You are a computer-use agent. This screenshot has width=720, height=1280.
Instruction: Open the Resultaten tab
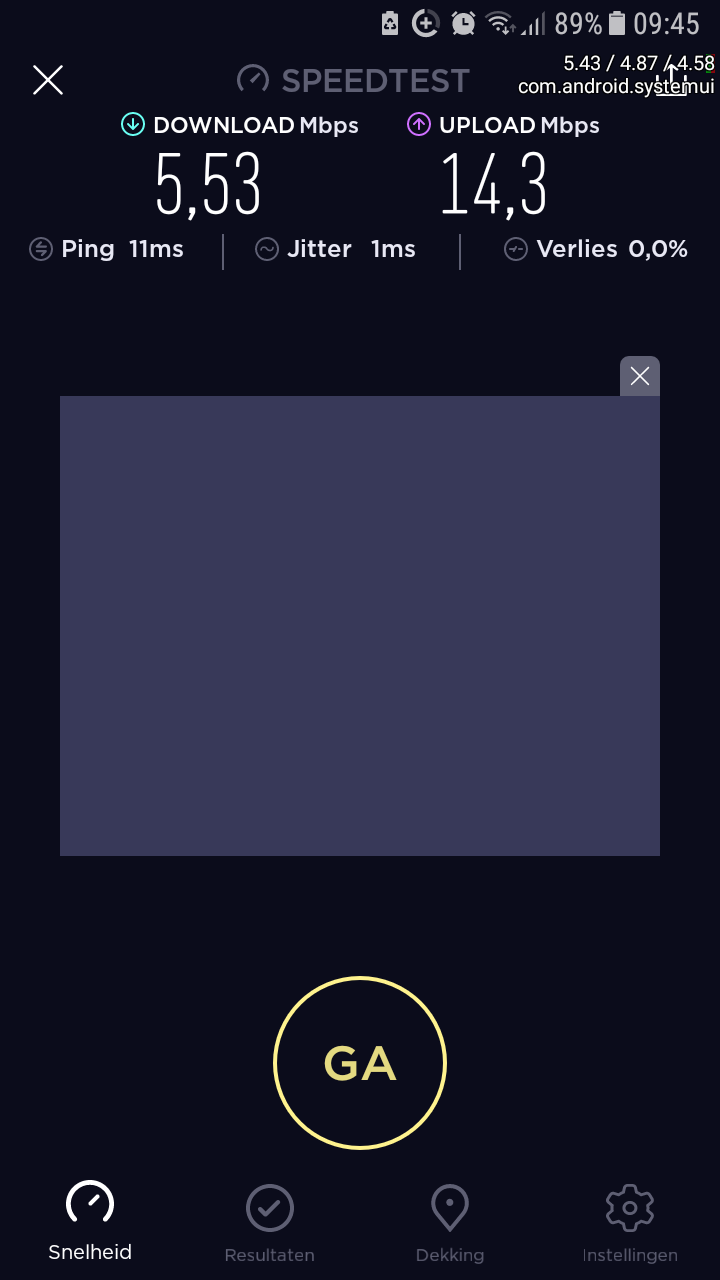(x=270, y=1222)
